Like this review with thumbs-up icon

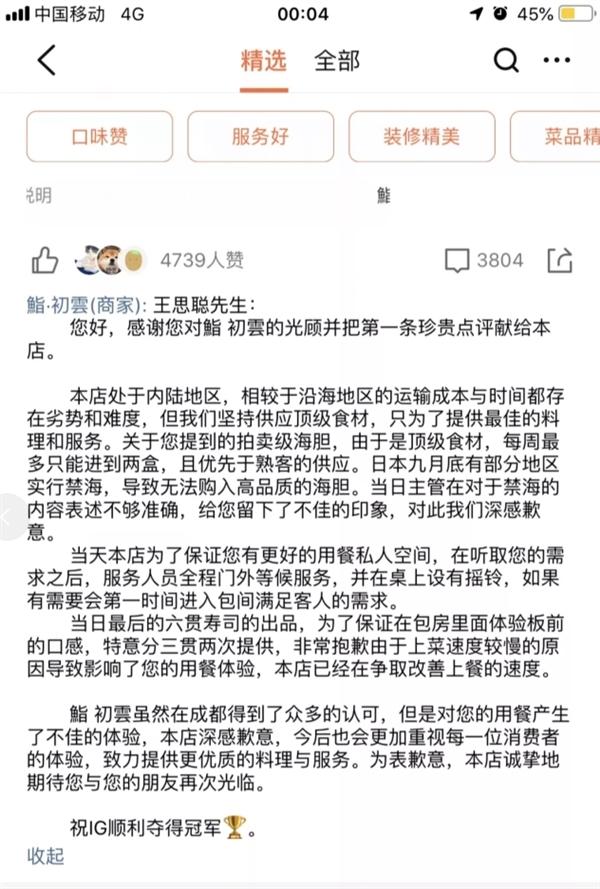[45, 260]
